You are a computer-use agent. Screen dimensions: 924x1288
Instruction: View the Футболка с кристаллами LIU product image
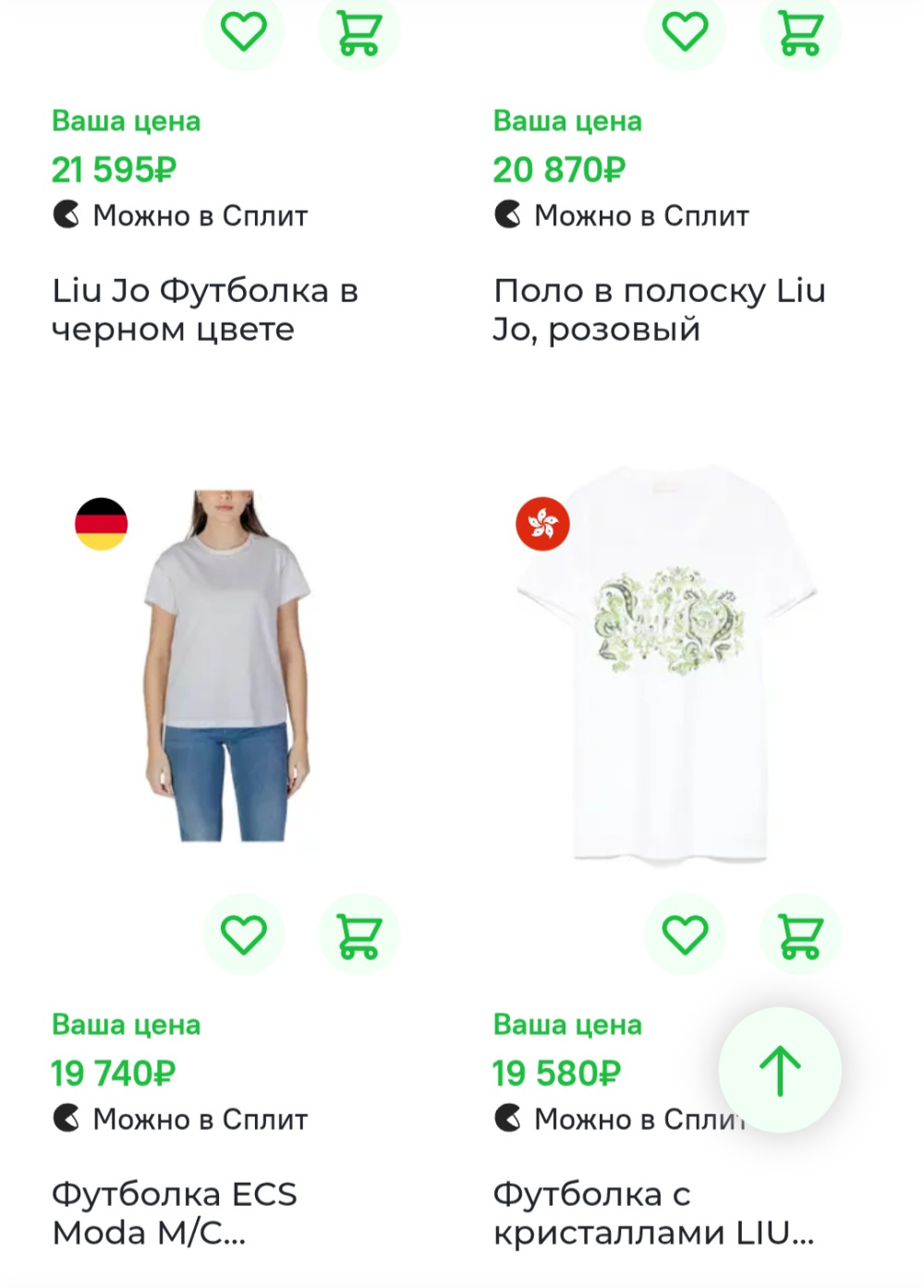(667, 665)
